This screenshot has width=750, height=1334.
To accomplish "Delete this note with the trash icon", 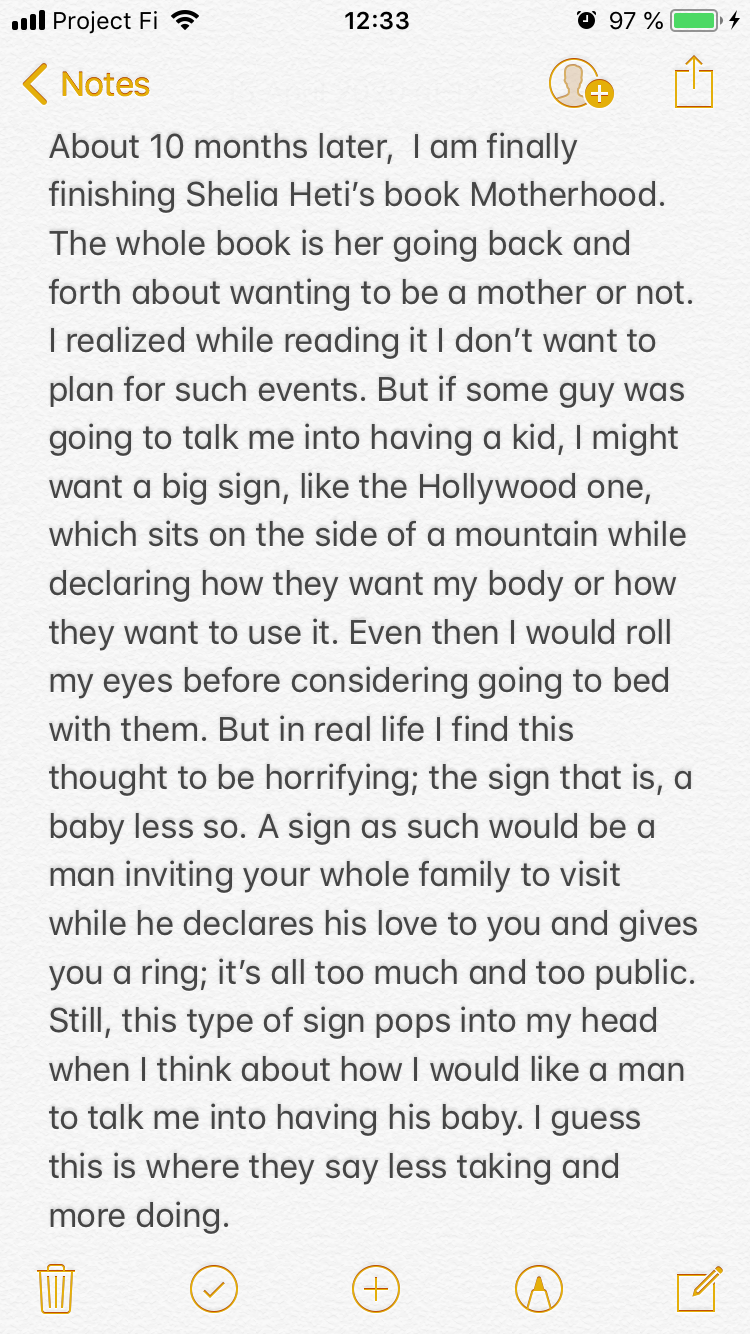I will pyautogui.click(x=56, y=1288).
